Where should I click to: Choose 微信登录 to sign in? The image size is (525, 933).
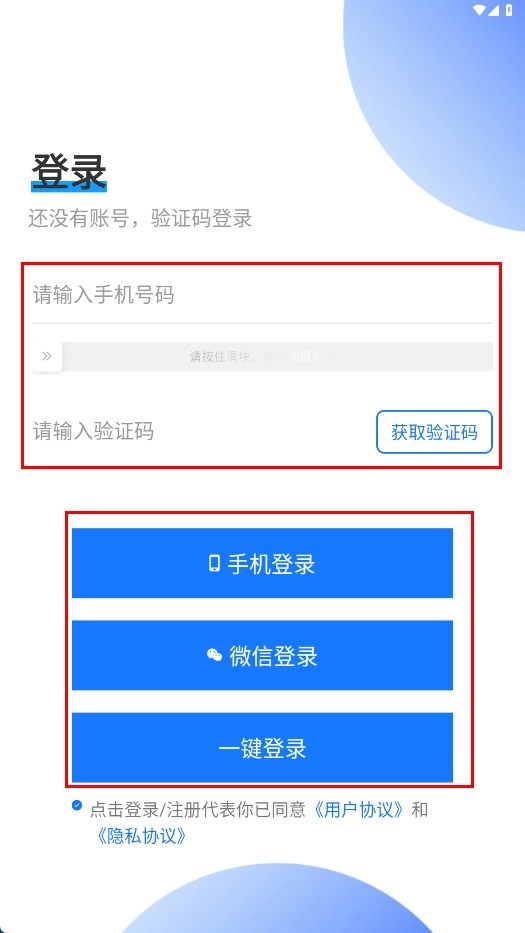tap(262, 655)
